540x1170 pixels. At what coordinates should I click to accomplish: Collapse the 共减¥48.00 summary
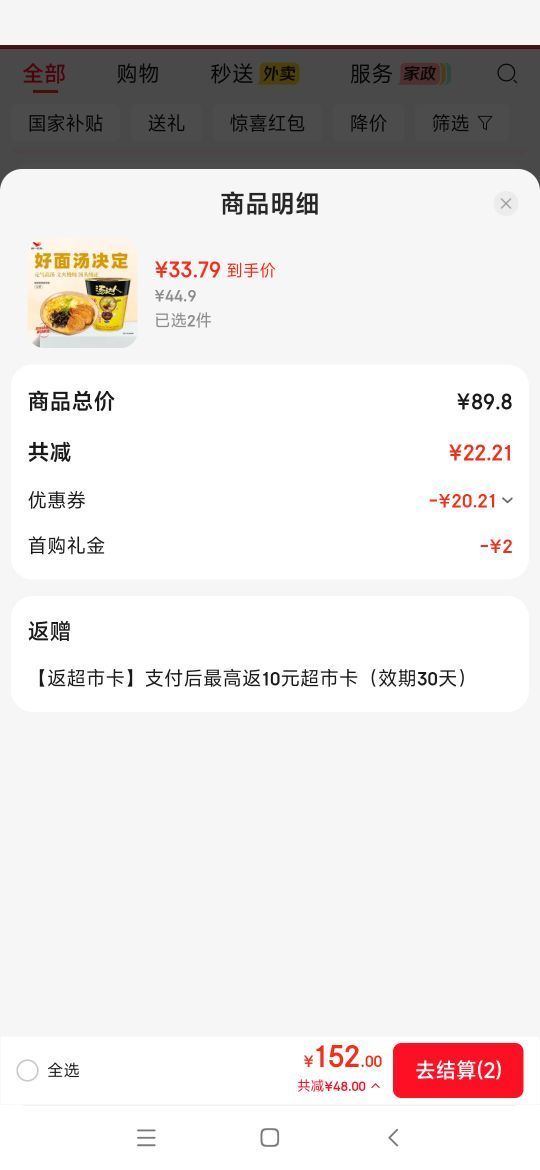pos(339,1086)
